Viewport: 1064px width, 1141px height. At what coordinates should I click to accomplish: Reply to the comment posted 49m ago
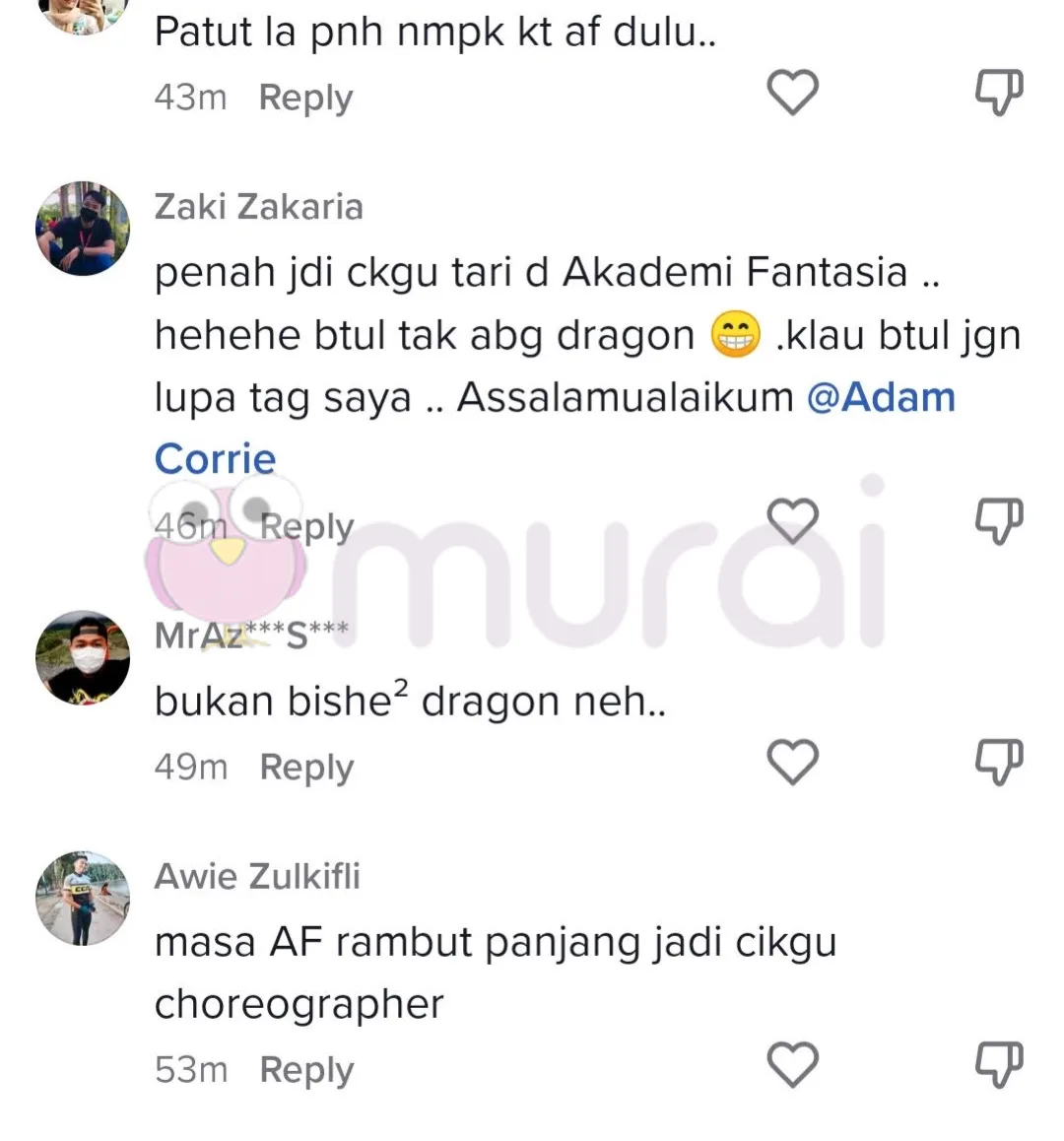click(x=306, y=768)
